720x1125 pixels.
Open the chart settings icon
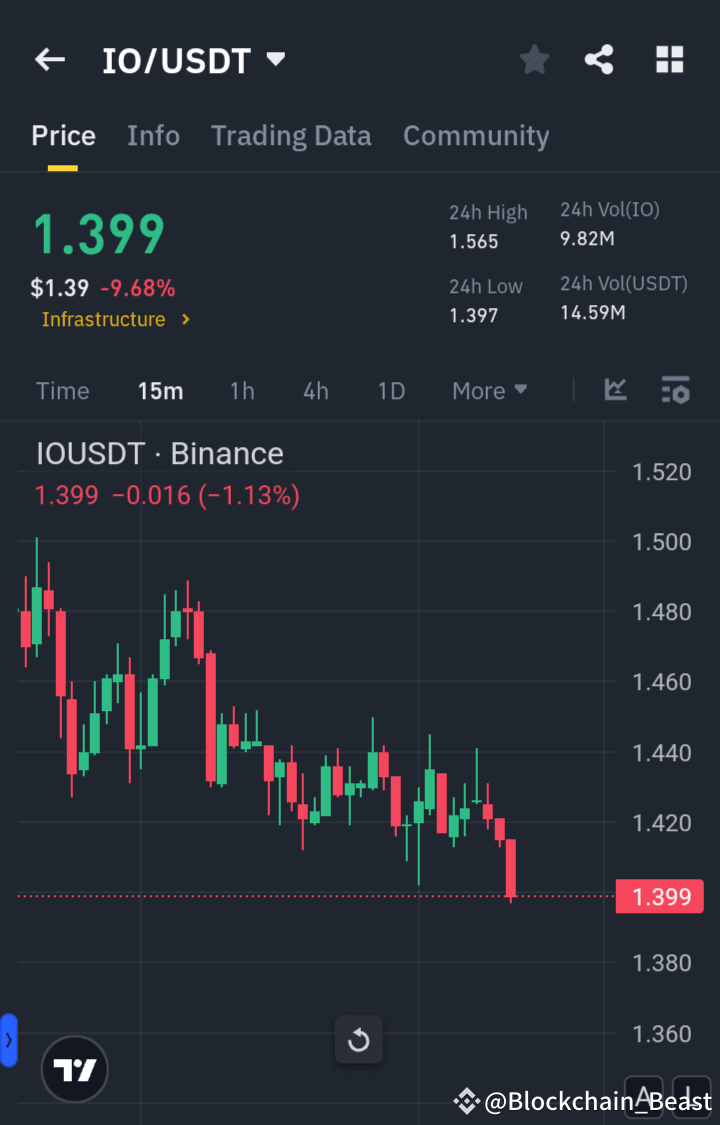(x=676, y=390)
